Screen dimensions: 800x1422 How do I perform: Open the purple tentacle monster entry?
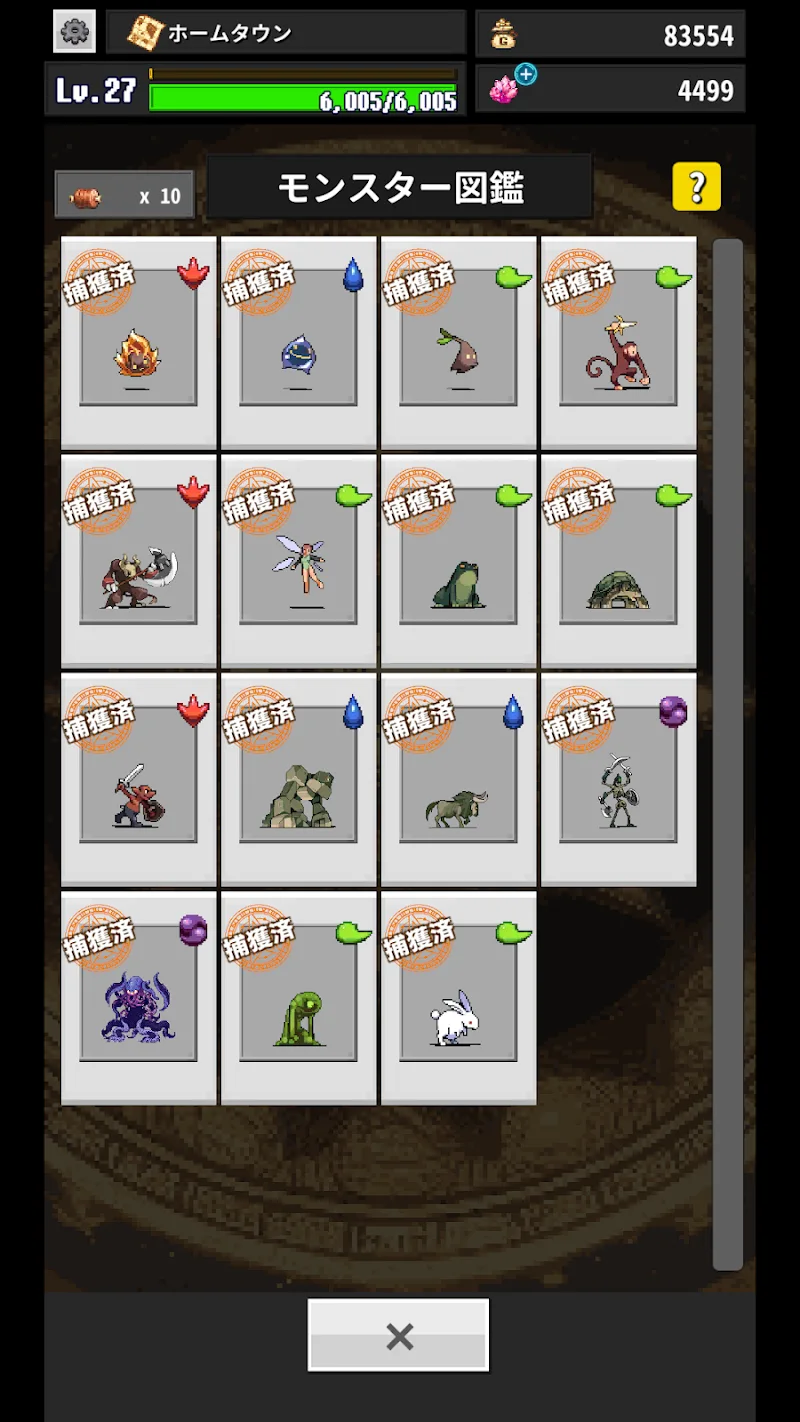138,998
